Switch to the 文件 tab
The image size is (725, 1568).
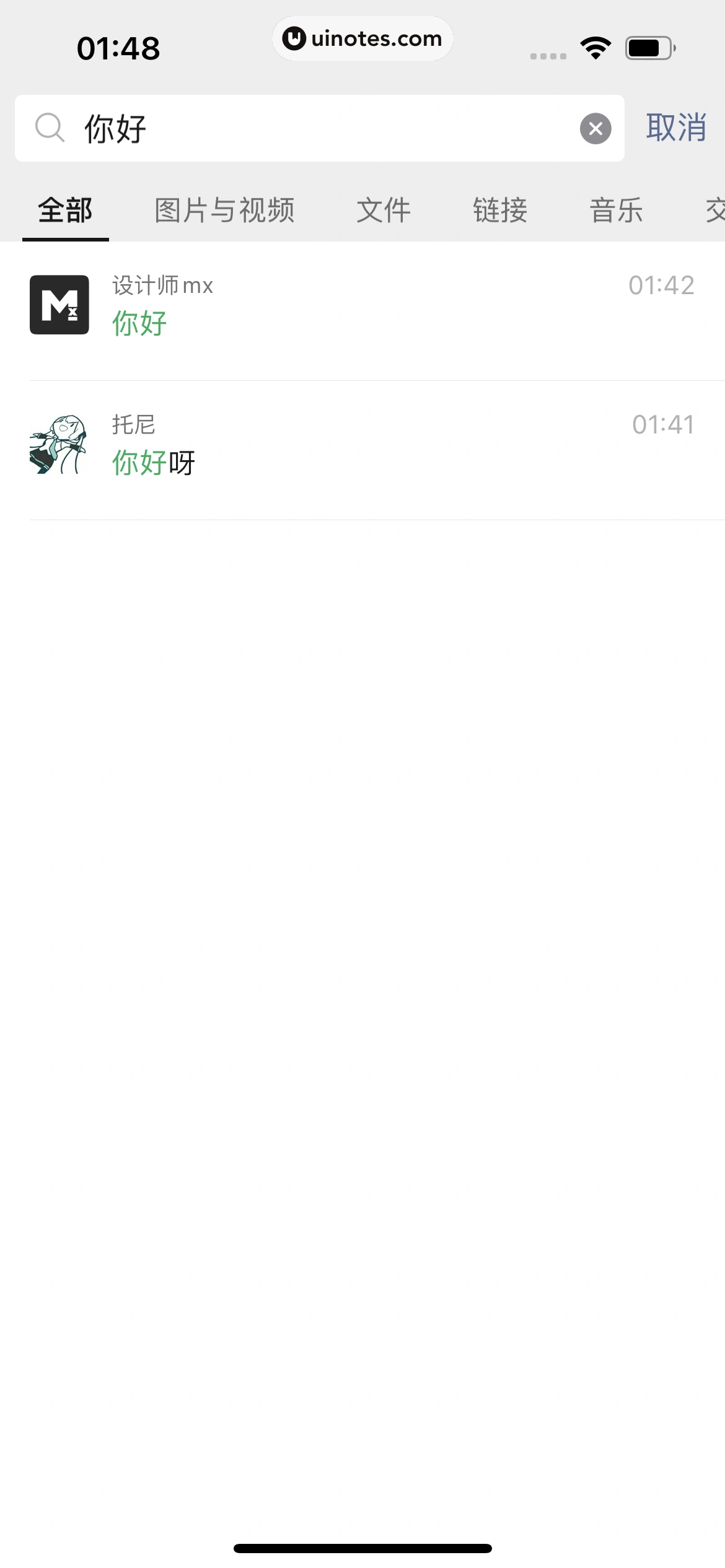click(x=383, y=211)
